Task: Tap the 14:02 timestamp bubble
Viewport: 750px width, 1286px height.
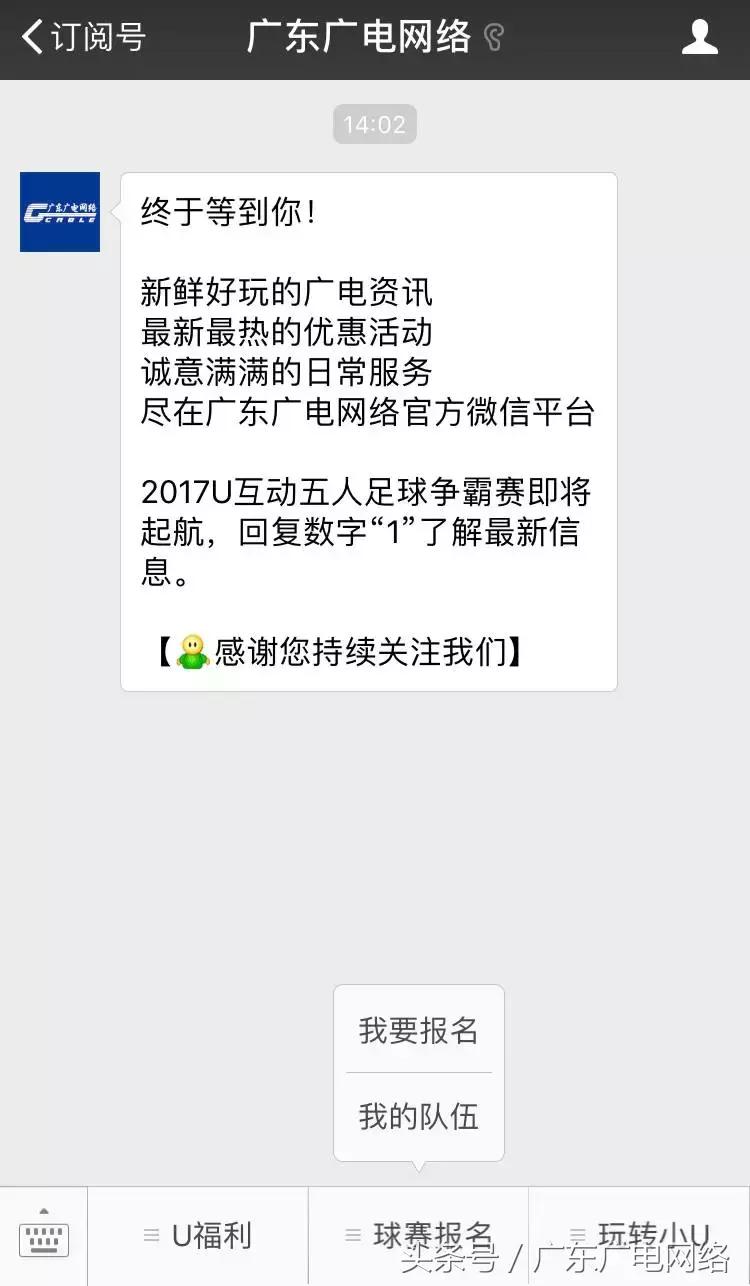Action: 373,124
